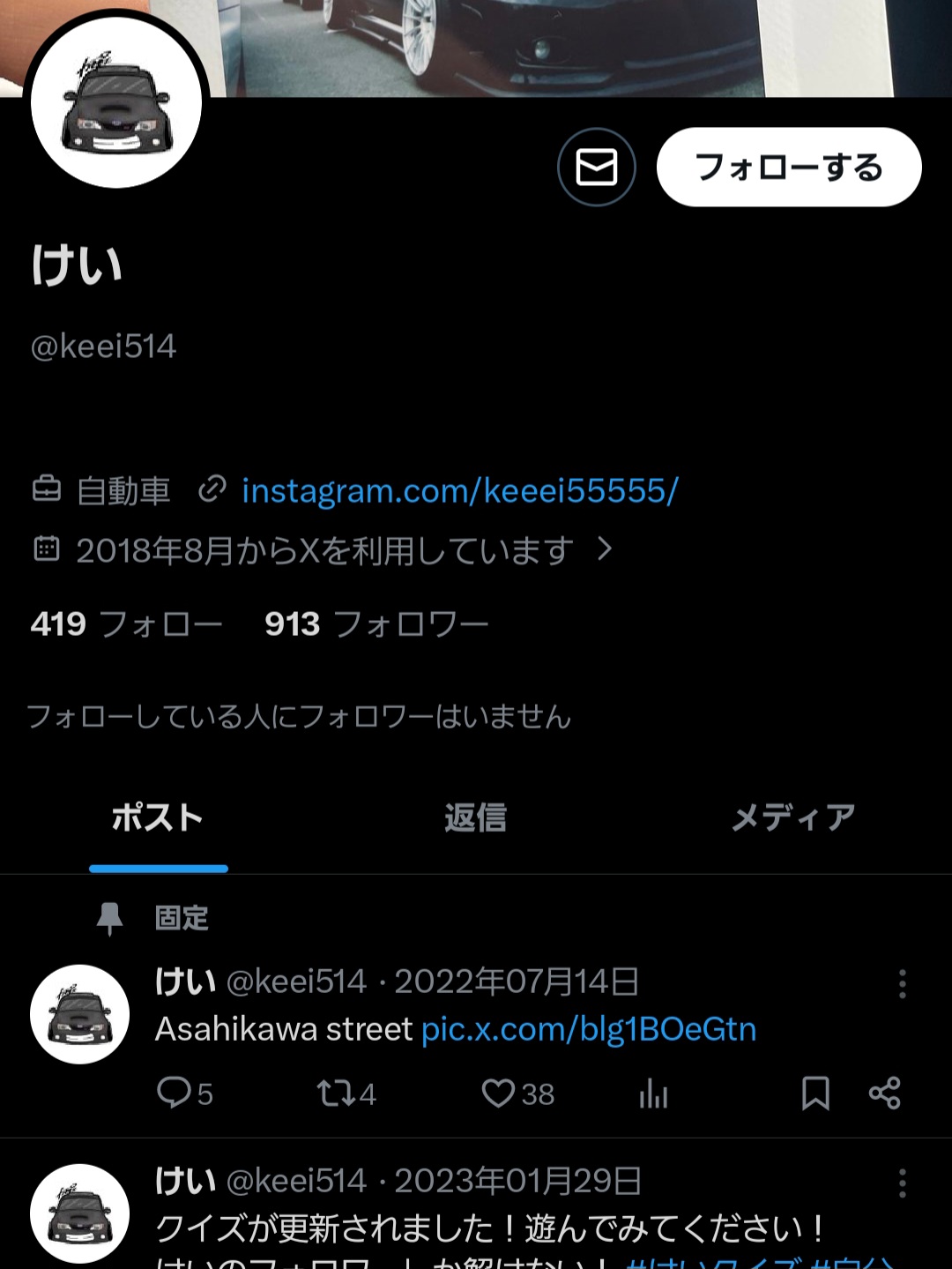Screen dimensions: 952x1269
Task: Expand the 2018年8月 join date details
Action: [x=604, y=549]
